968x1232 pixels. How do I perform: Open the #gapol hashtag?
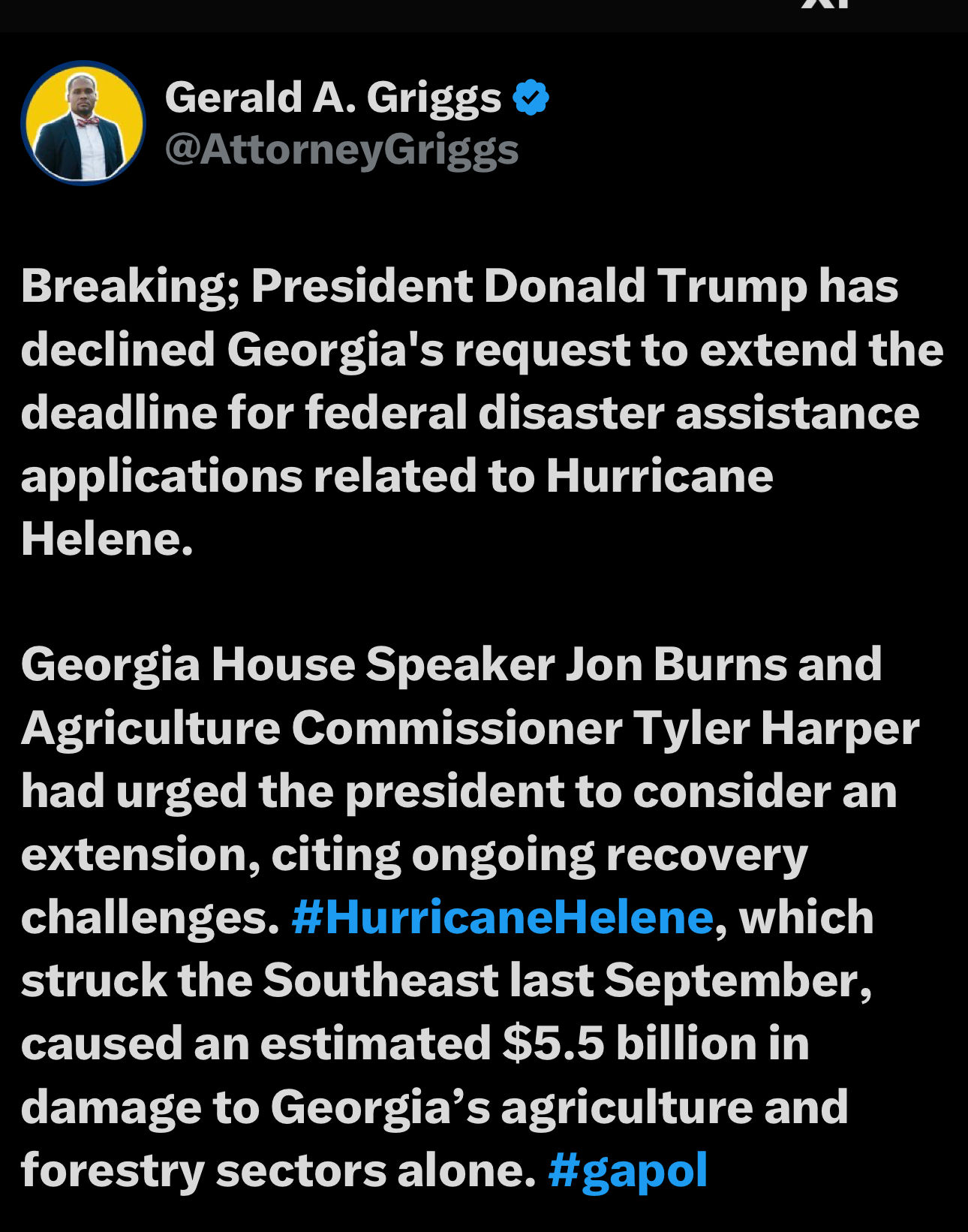point(627,1170)
